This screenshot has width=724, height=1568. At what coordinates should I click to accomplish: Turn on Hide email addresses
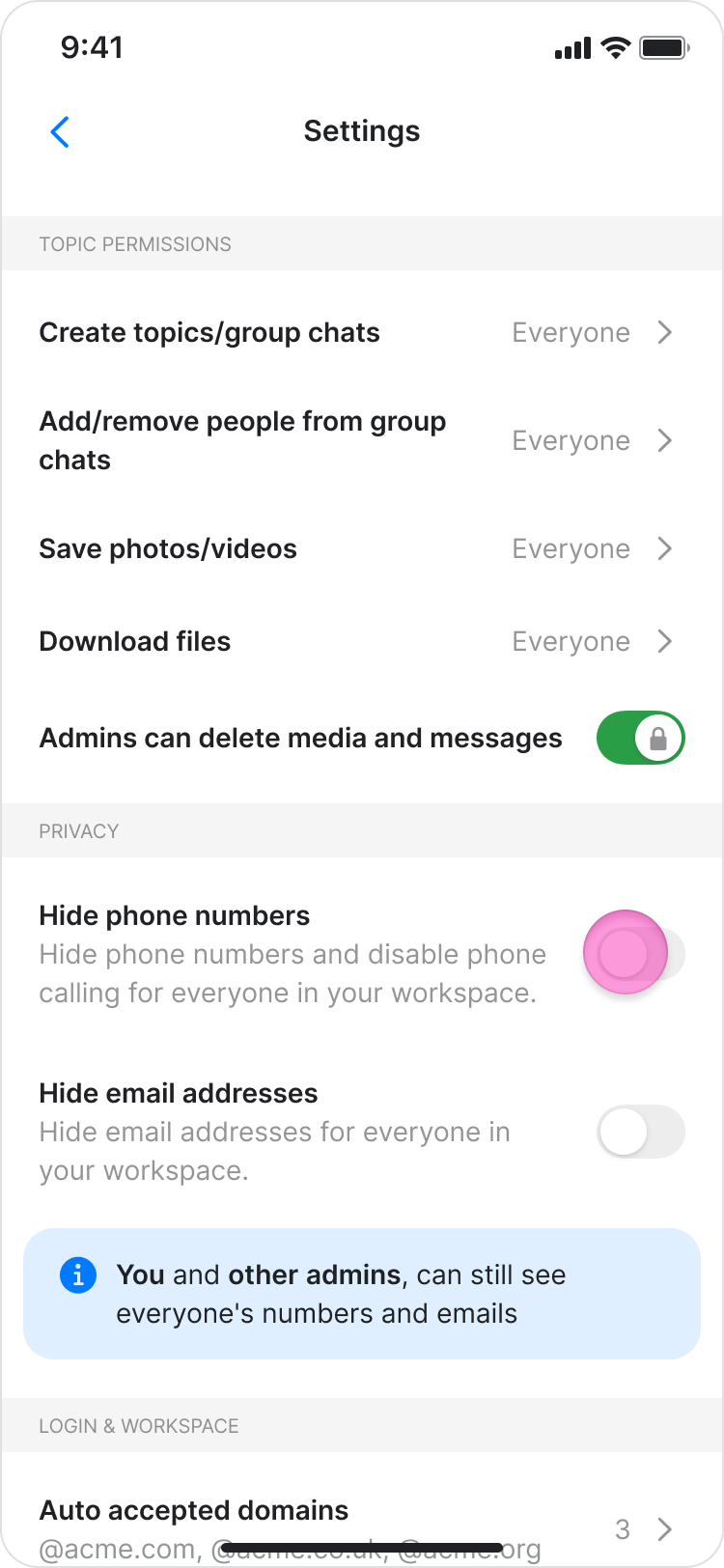point(640,1133)
